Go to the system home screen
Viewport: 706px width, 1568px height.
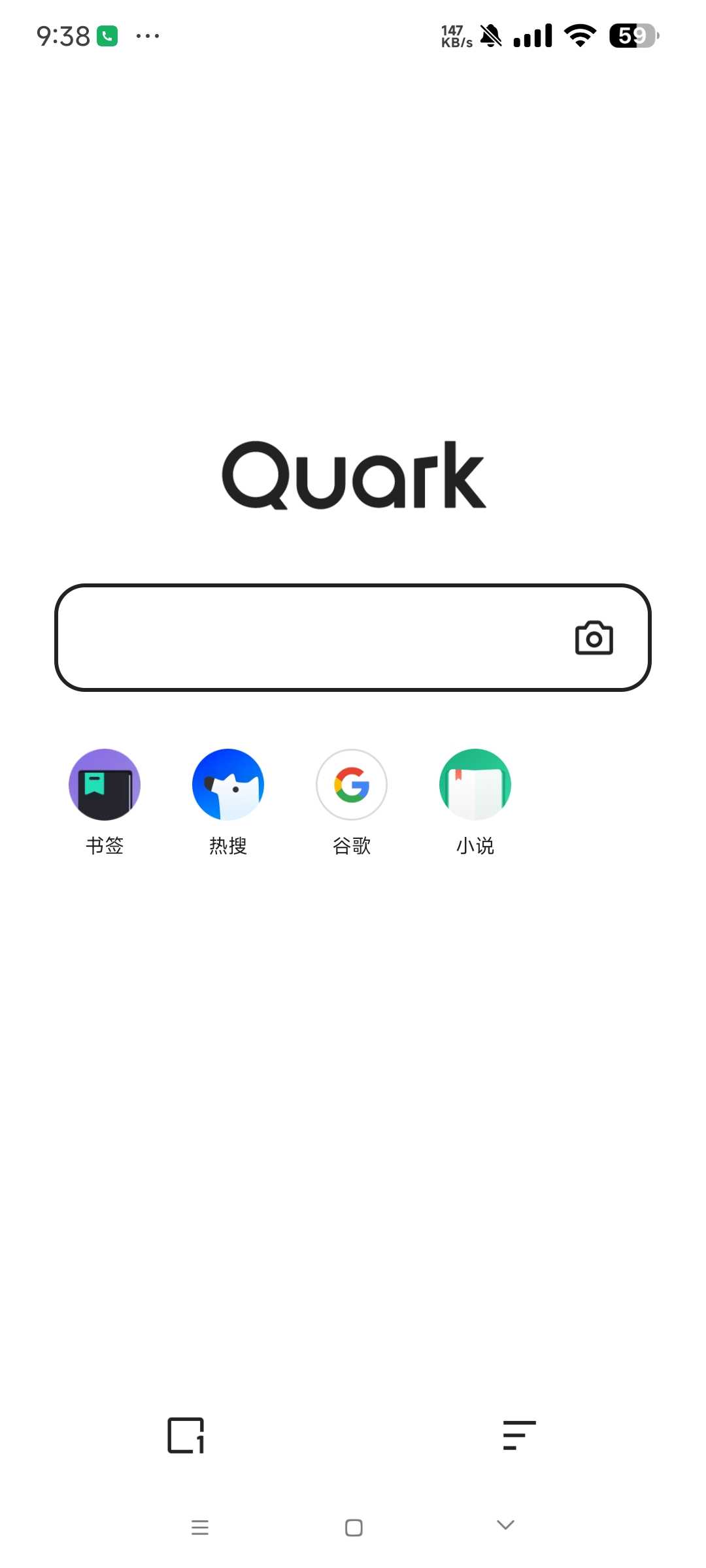coord(354,1527)
